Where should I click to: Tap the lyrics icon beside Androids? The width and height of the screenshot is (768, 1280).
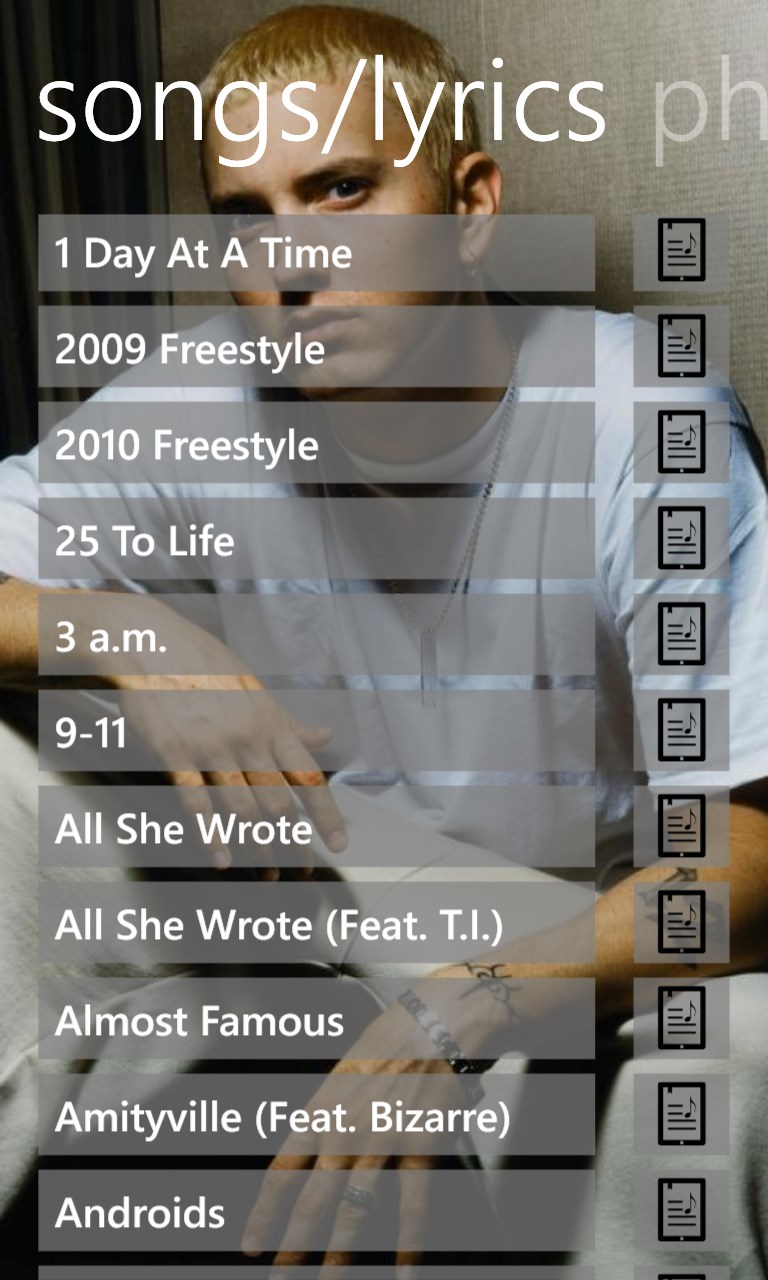point(681,1211)
